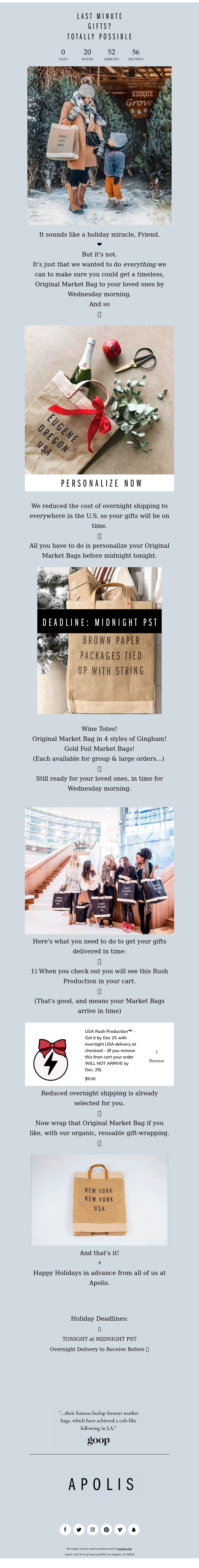Tap the Unsubscribe link
Image resolution: width=199 pixels, height=1568 pixels.
pos(124,1549)
